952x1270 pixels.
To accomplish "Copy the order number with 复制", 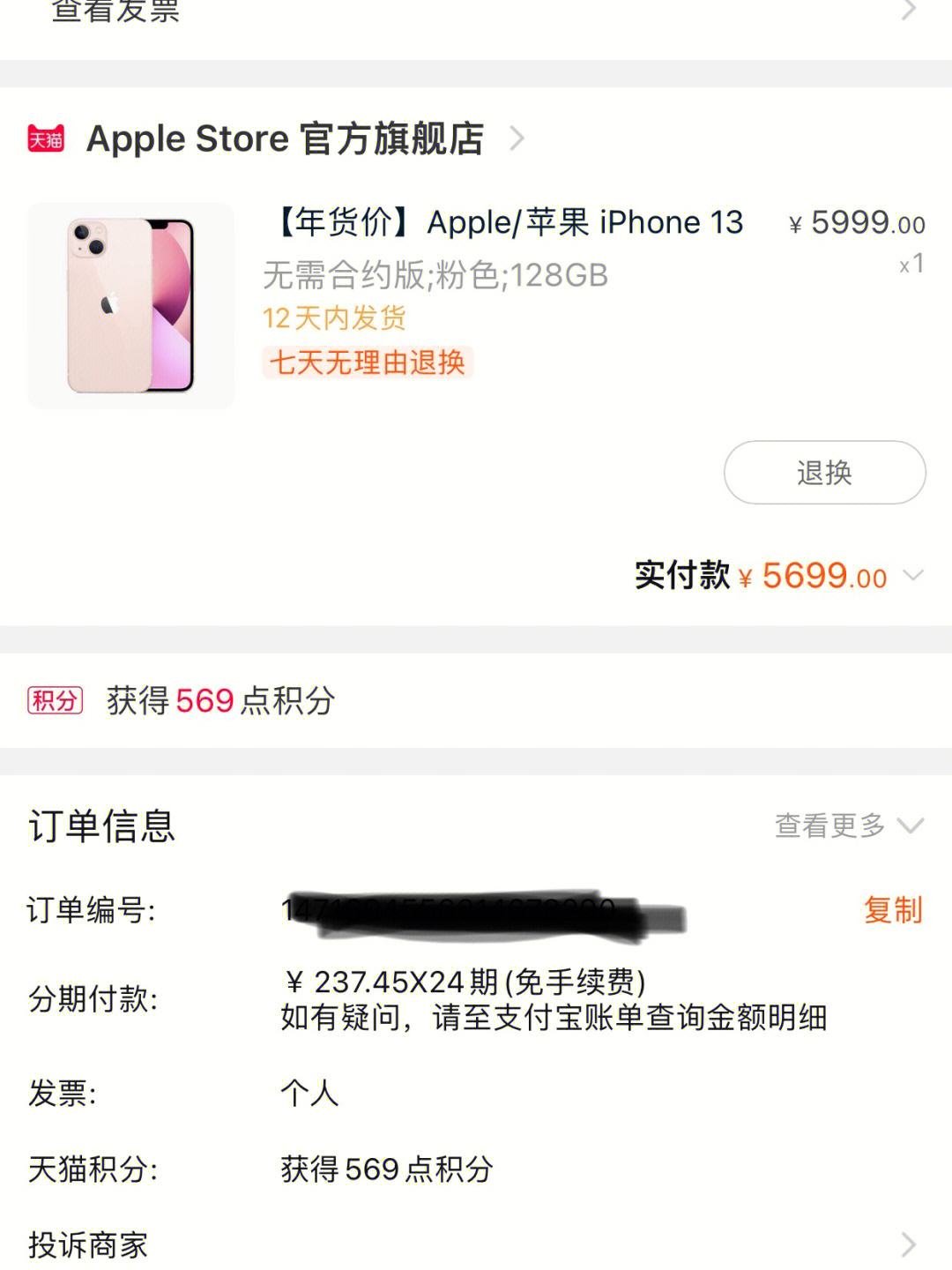I will (x=892, y=909).
